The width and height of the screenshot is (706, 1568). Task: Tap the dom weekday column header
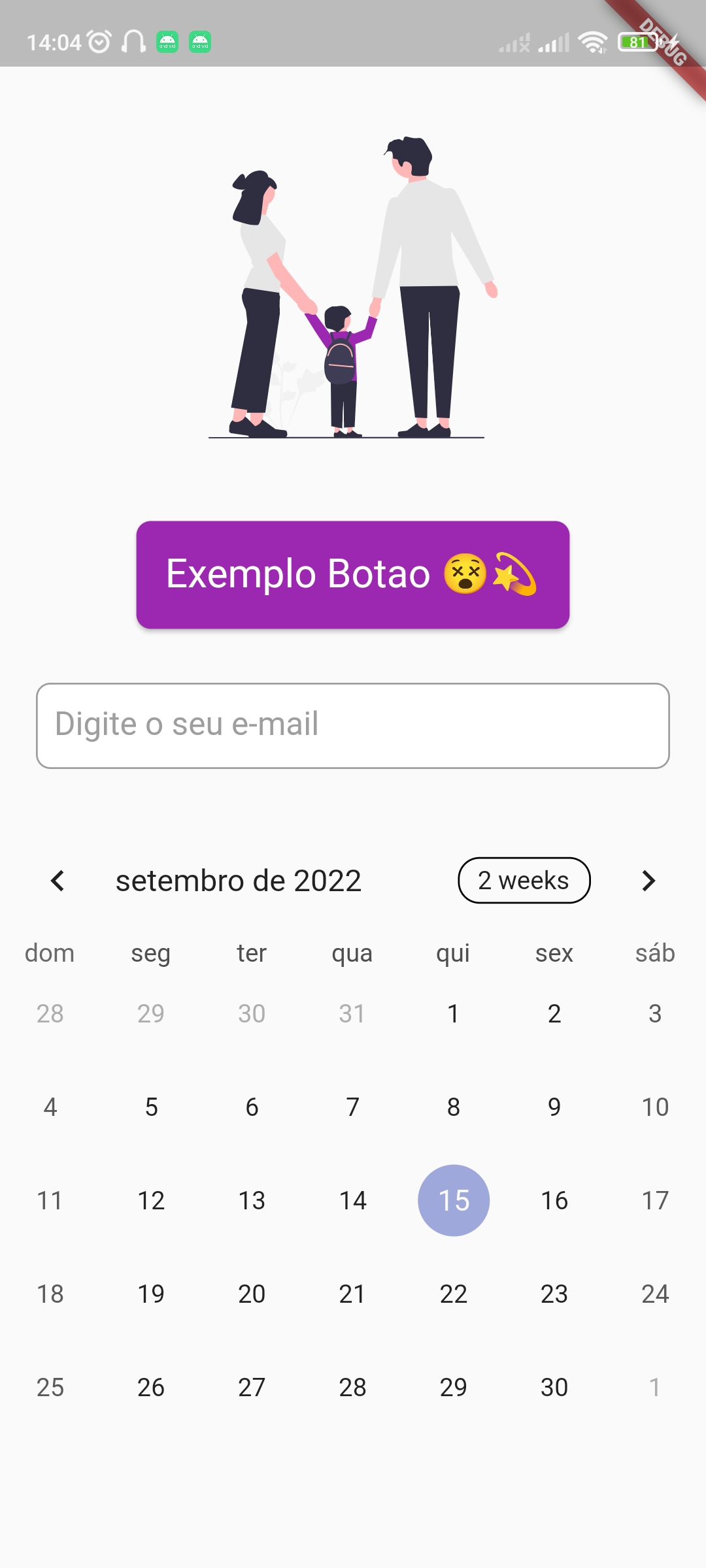[x=49, y=953]
